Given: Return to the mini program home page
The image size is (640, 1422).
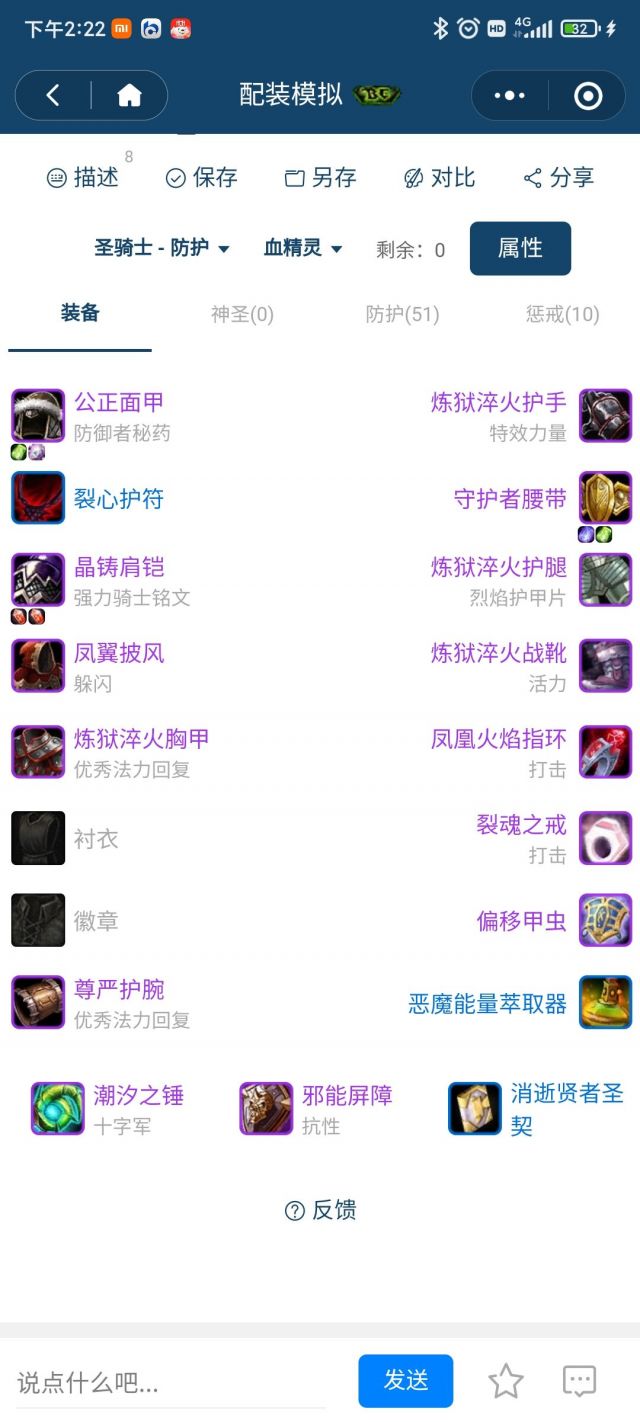Looking at the screenshot, I should click(x=129, y=95).
